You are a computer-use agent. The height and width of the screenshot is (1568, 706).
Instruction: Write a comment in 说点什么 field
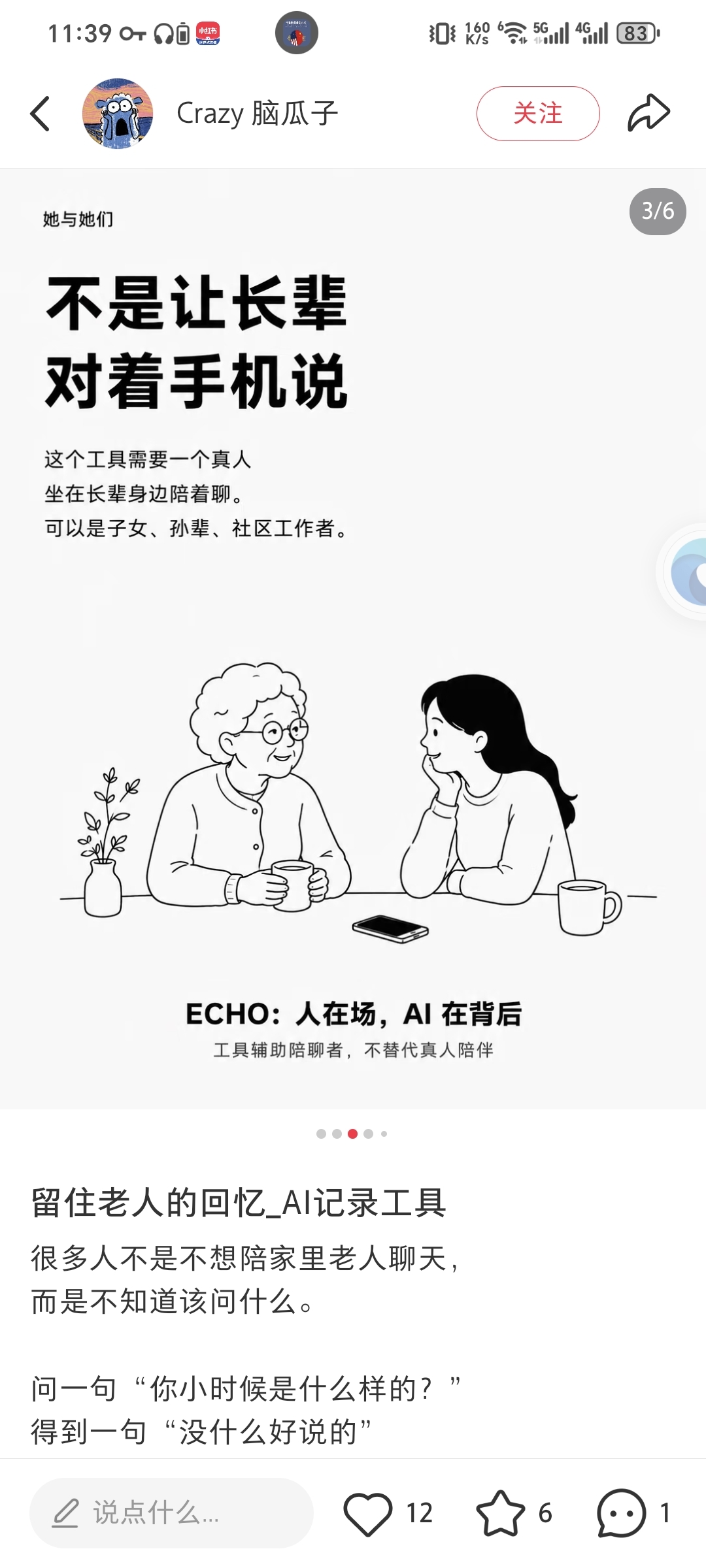171,1512
